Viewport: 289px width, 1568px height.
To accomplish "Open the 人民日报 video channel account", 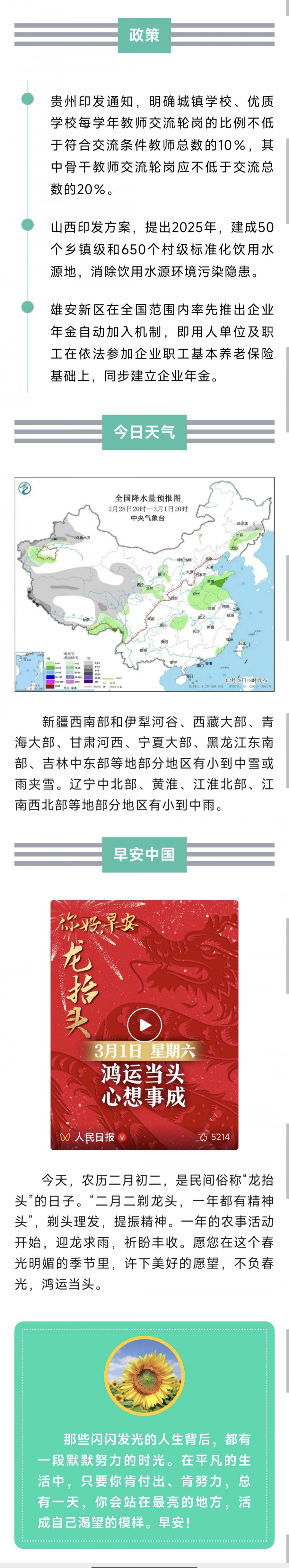I will pyautogui.click(x=94, y=1137).
